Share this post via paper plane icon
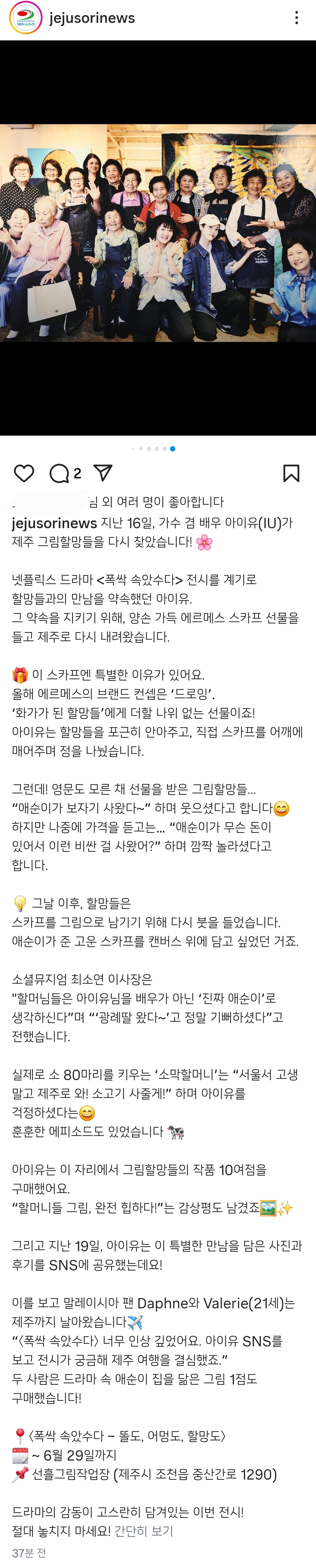This screenshot has width=316, height=1568. [103, 473]
